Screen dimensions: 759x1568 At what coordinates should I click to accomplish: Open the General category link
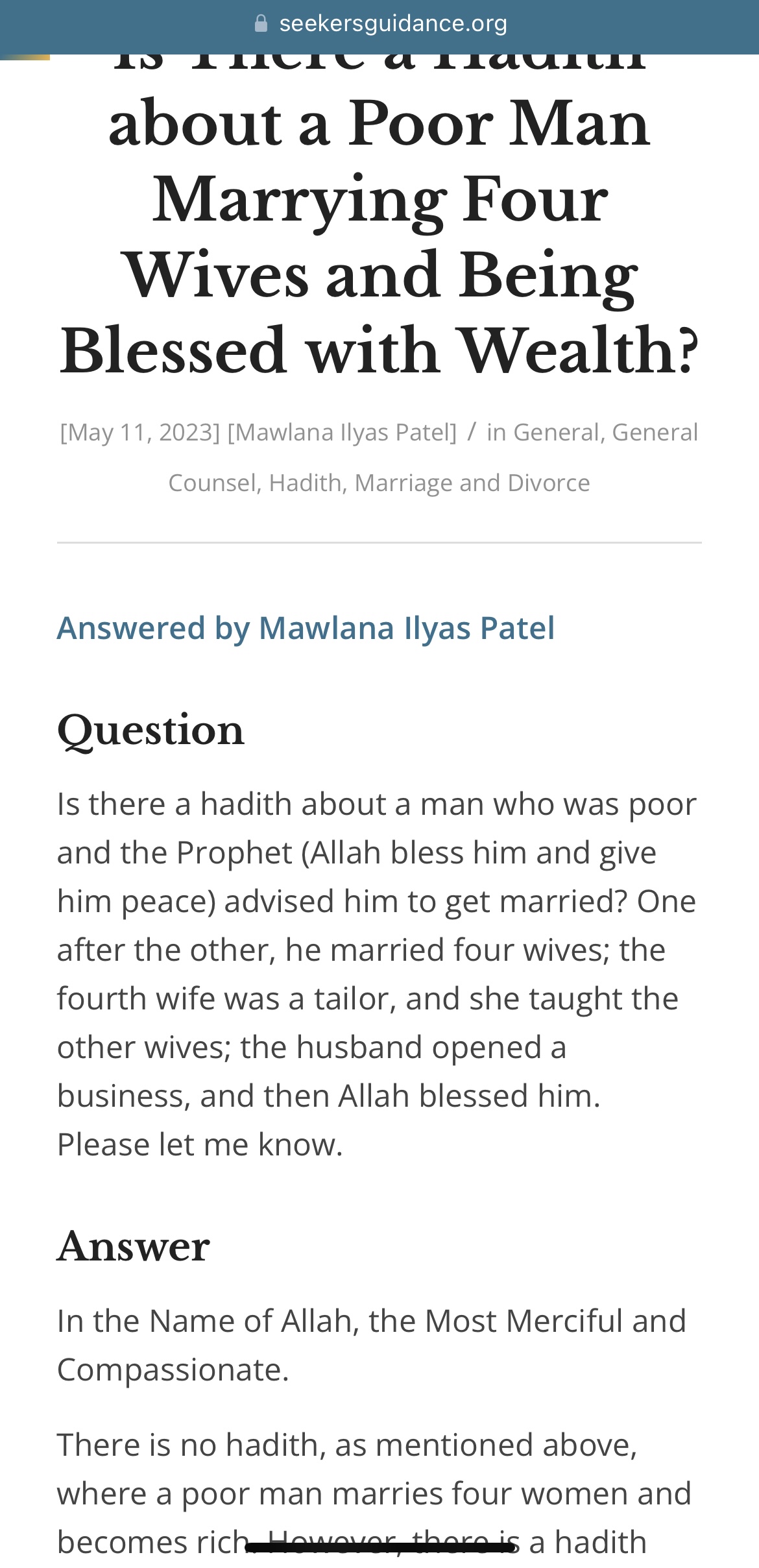pos(556,433)
